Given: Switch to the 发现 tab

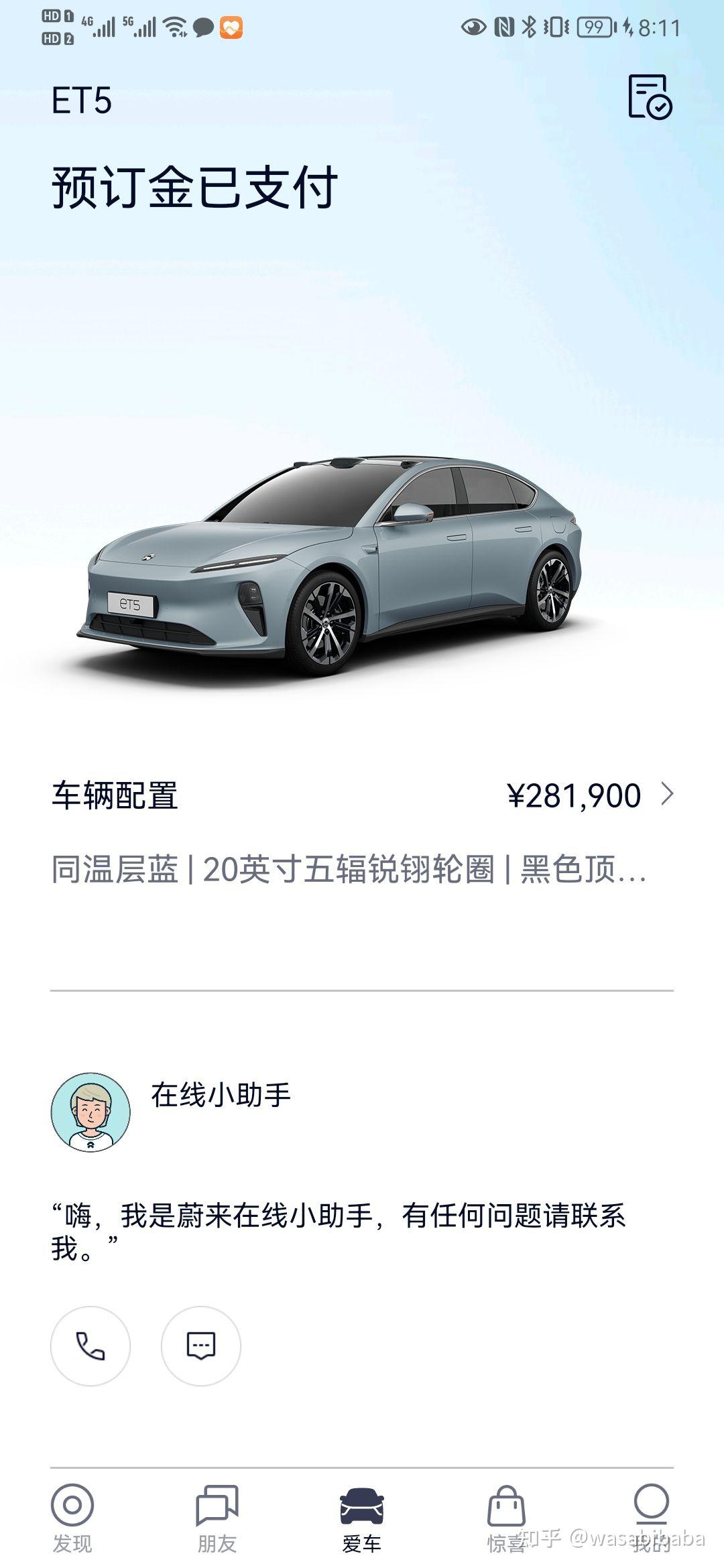Looking at the screenshot, I should tap(72, 1518).
